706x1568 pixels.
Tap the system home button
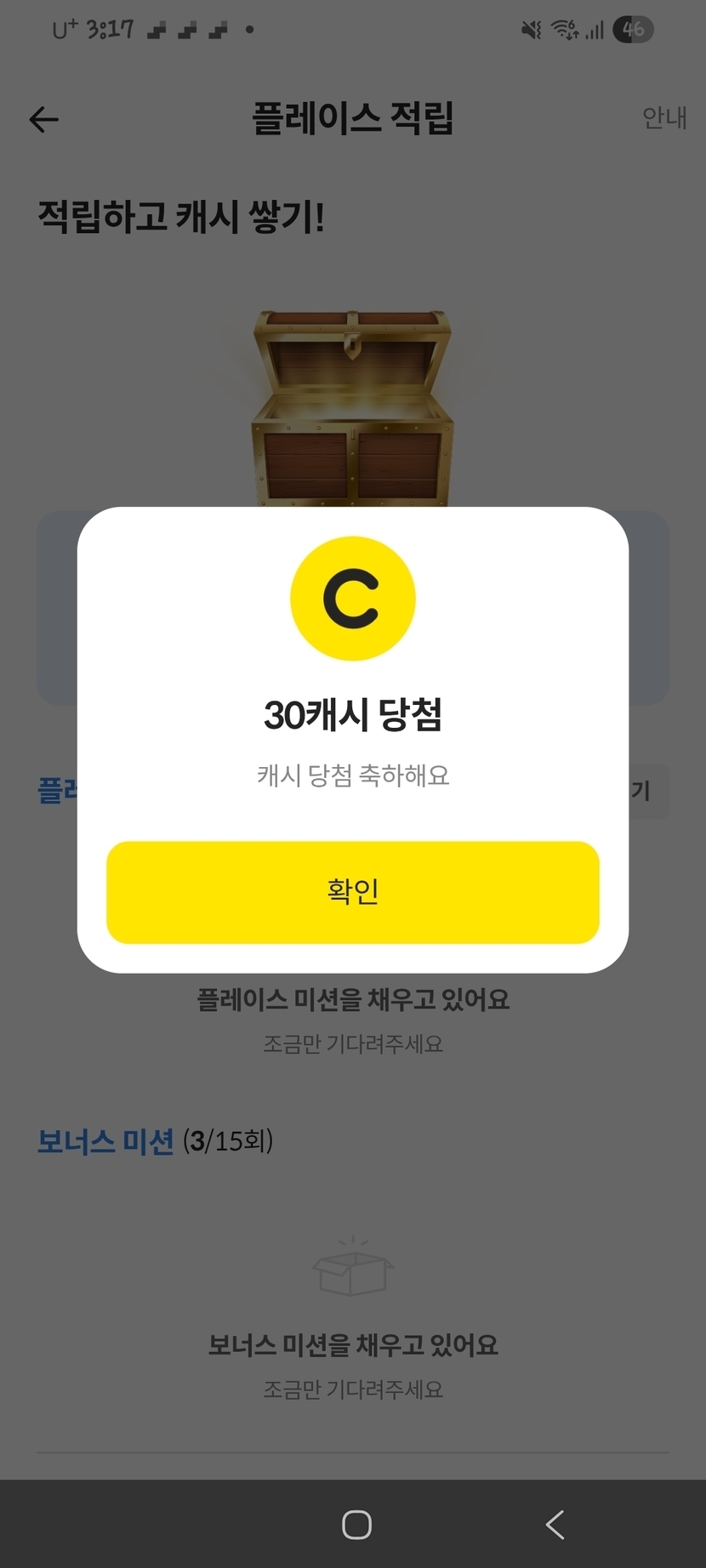pyautogui.click(x=356, y=1525)
